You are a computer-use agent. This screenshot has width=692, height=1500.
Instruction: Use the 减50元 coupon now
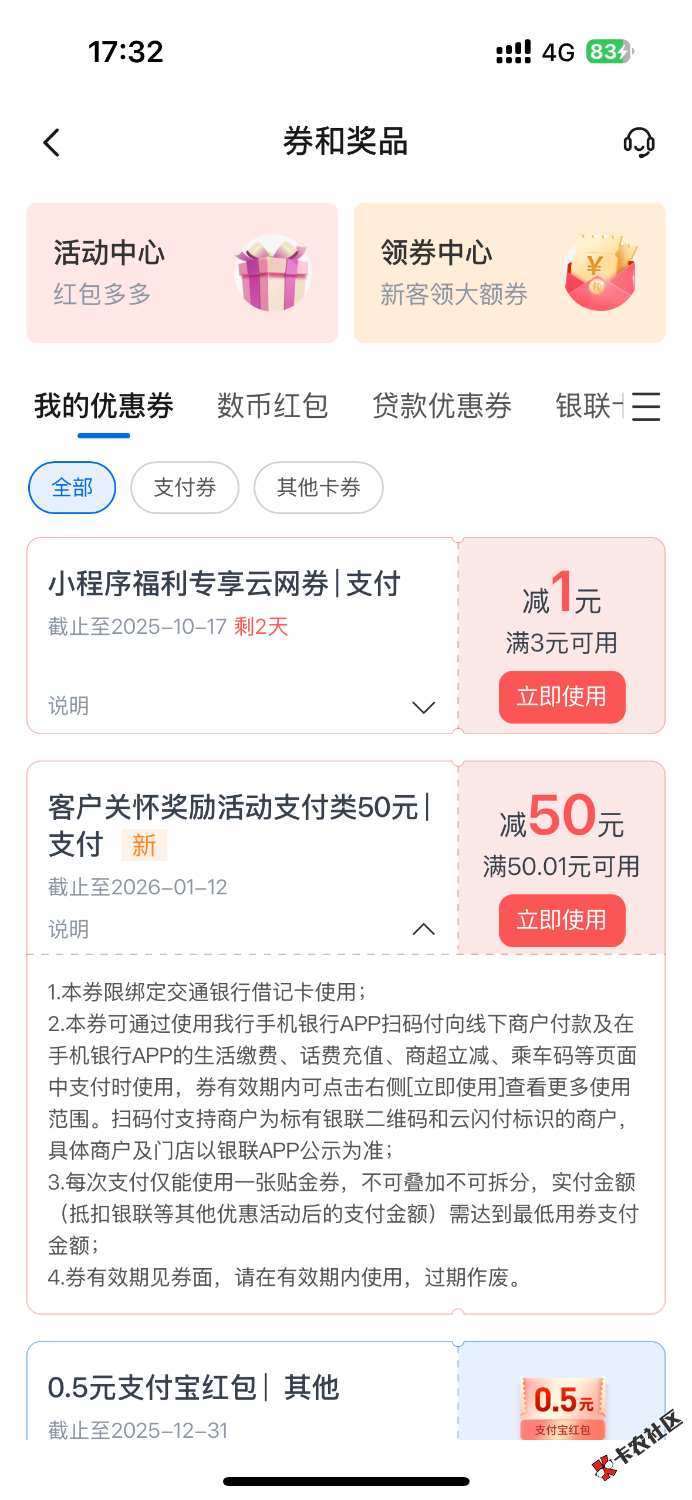[561, 920]
